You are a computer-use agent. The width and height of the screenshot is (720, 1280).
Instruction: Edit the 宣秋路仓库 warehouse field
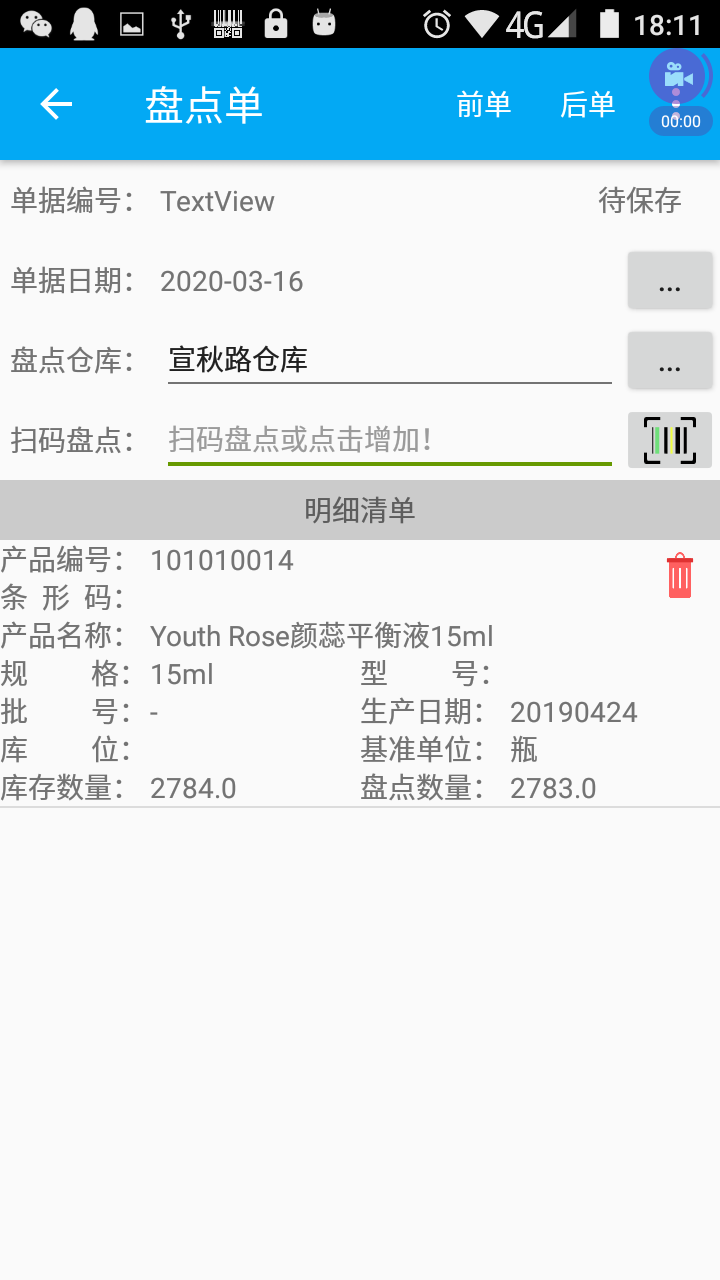(x=389, y=360)
